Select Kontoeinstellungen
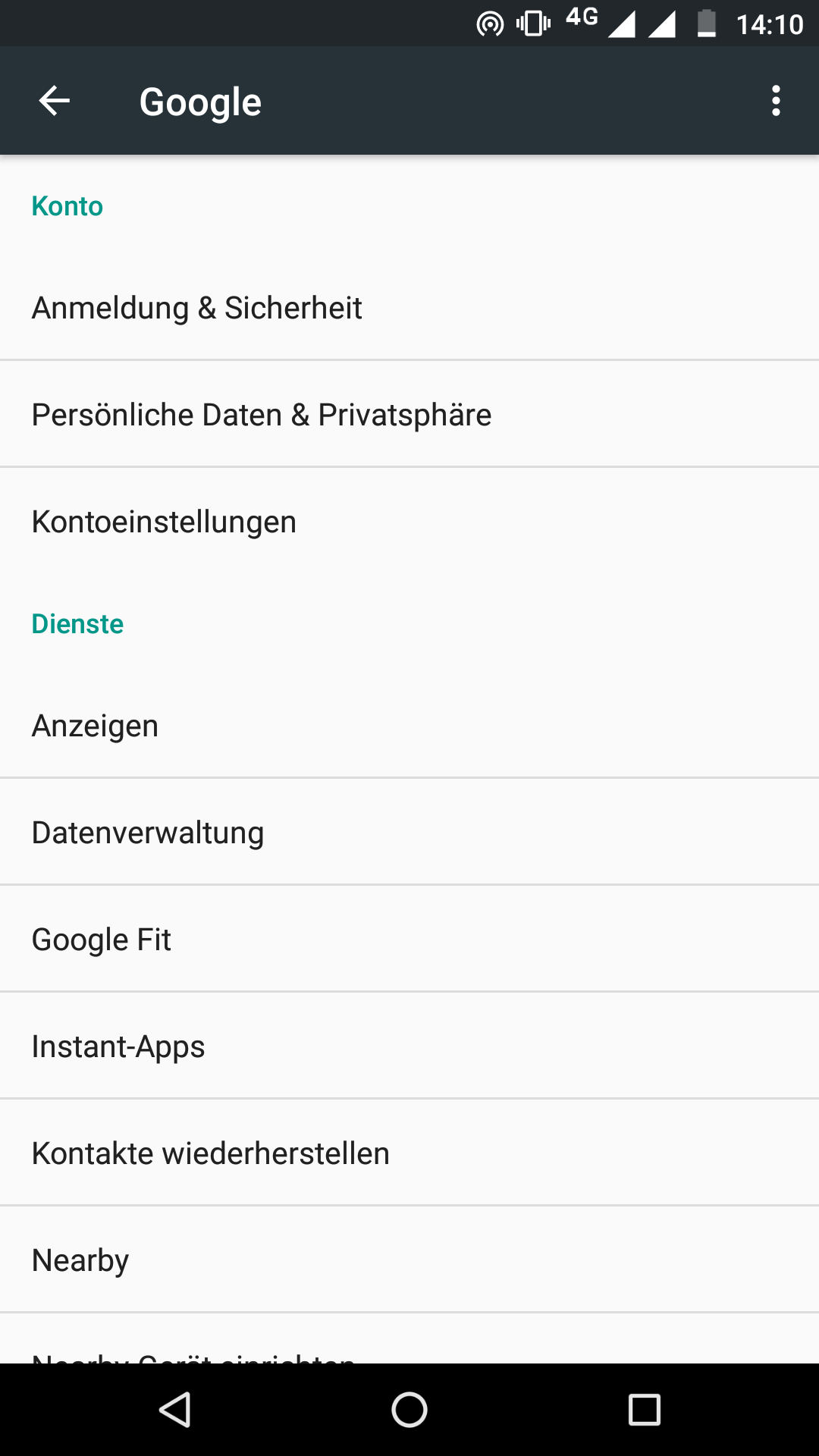Screen dimensions: 819x1456 click(x=409, y=521)
